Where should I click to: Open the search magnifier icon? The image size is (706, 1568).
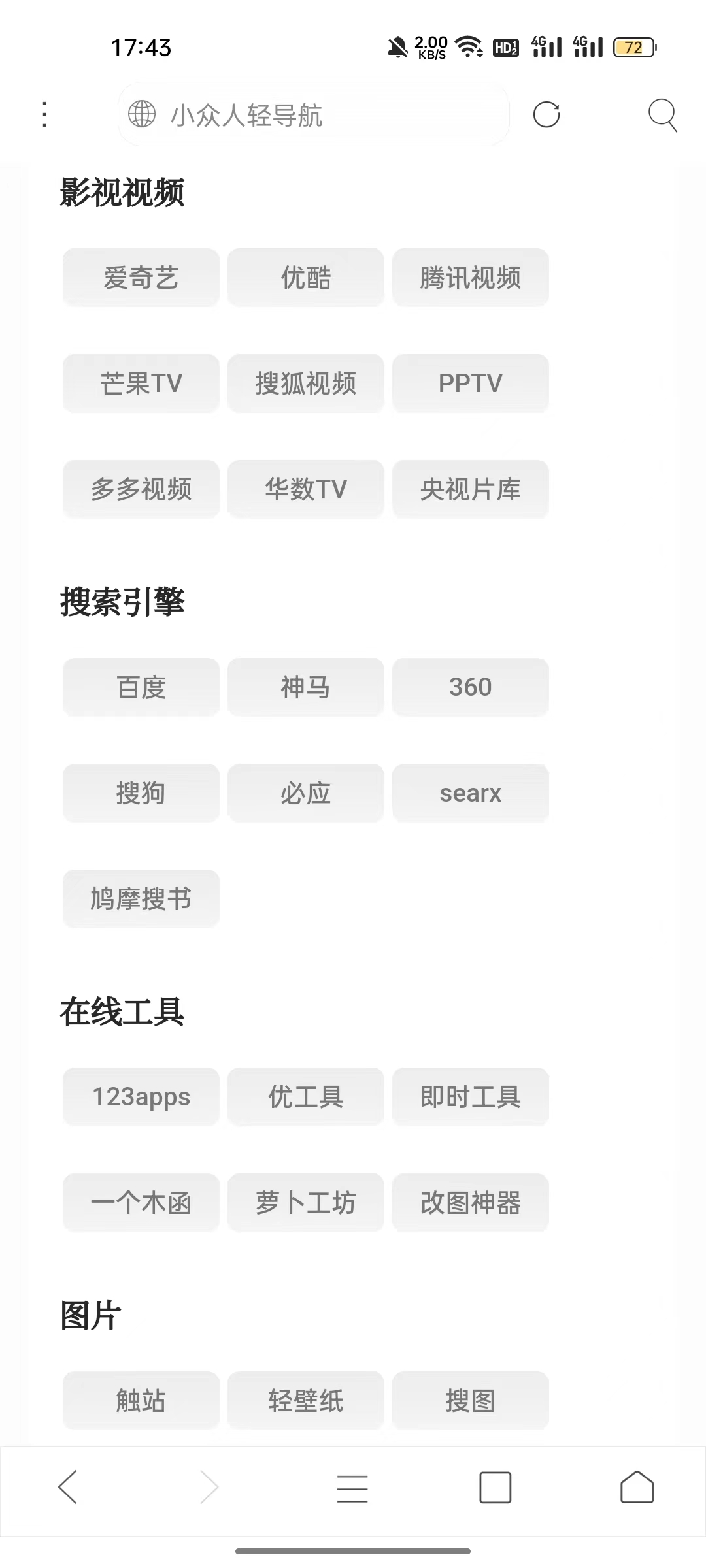point(662,115)
